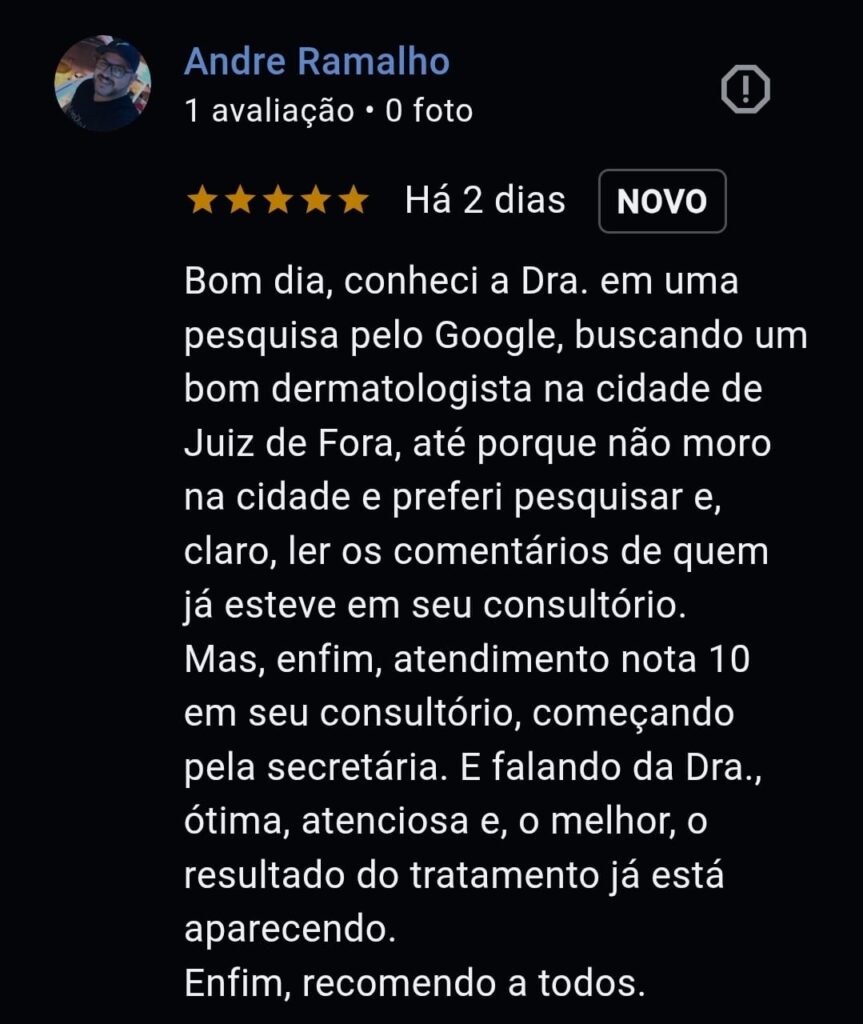
Task: Select the NOVO badge on the review
Action: [x=660, y=200]
